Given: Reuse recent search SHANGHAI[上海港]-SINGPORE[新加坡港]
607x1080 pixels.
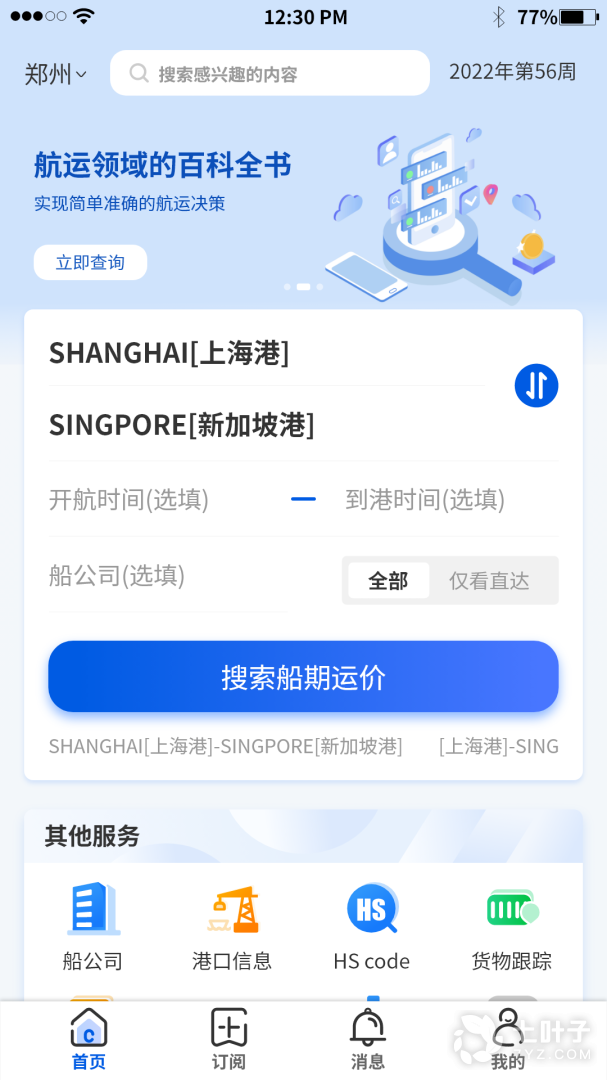Looking at the screenshot, I should point(225,746).
